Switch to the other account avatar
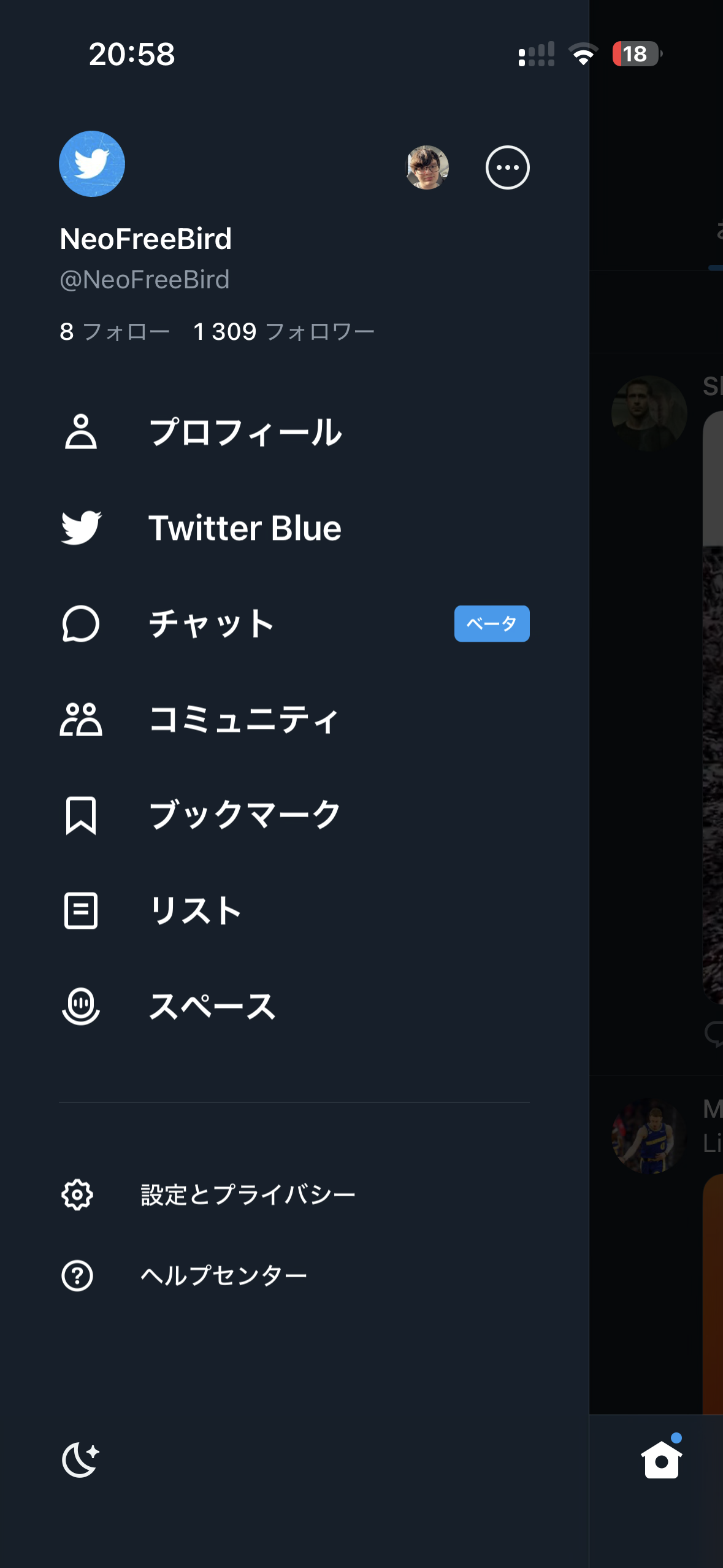 click(427, 167)
